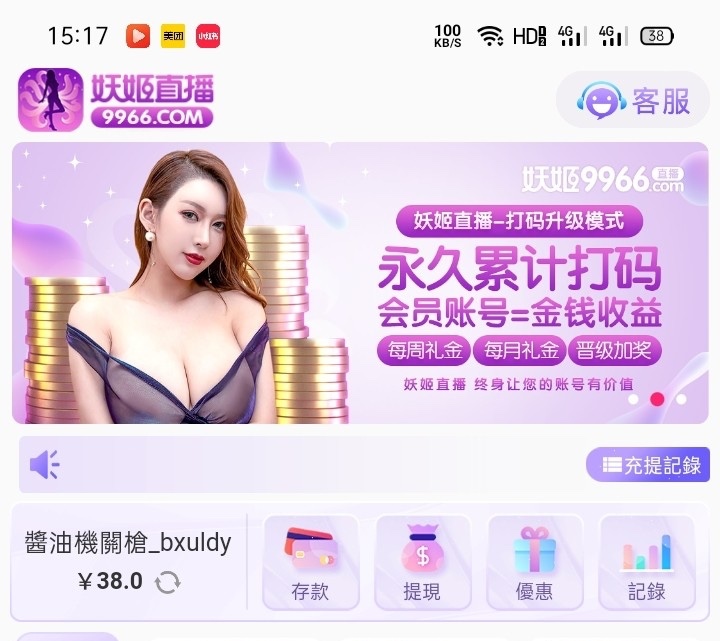The height and width of the screenshot is (641, 720).
Task: Open 存款 deposit
Action: [x=310, y=563]
